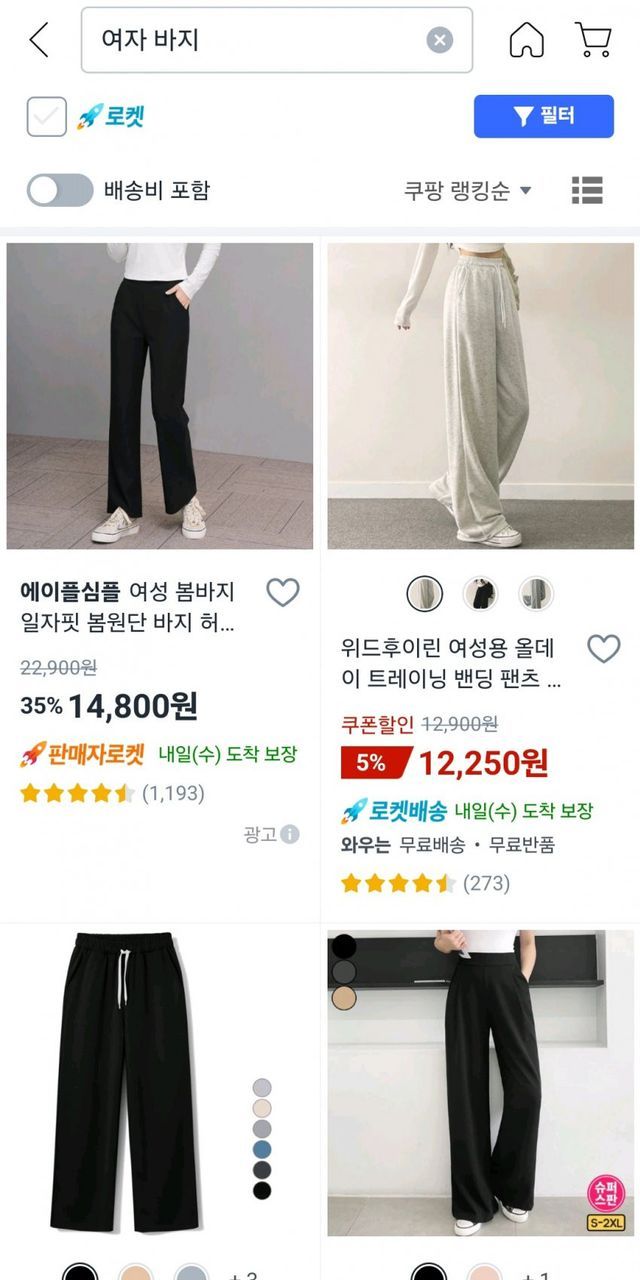Toggle 배송비 포함 switch
640x1280 pixels.
pos(60,190)
